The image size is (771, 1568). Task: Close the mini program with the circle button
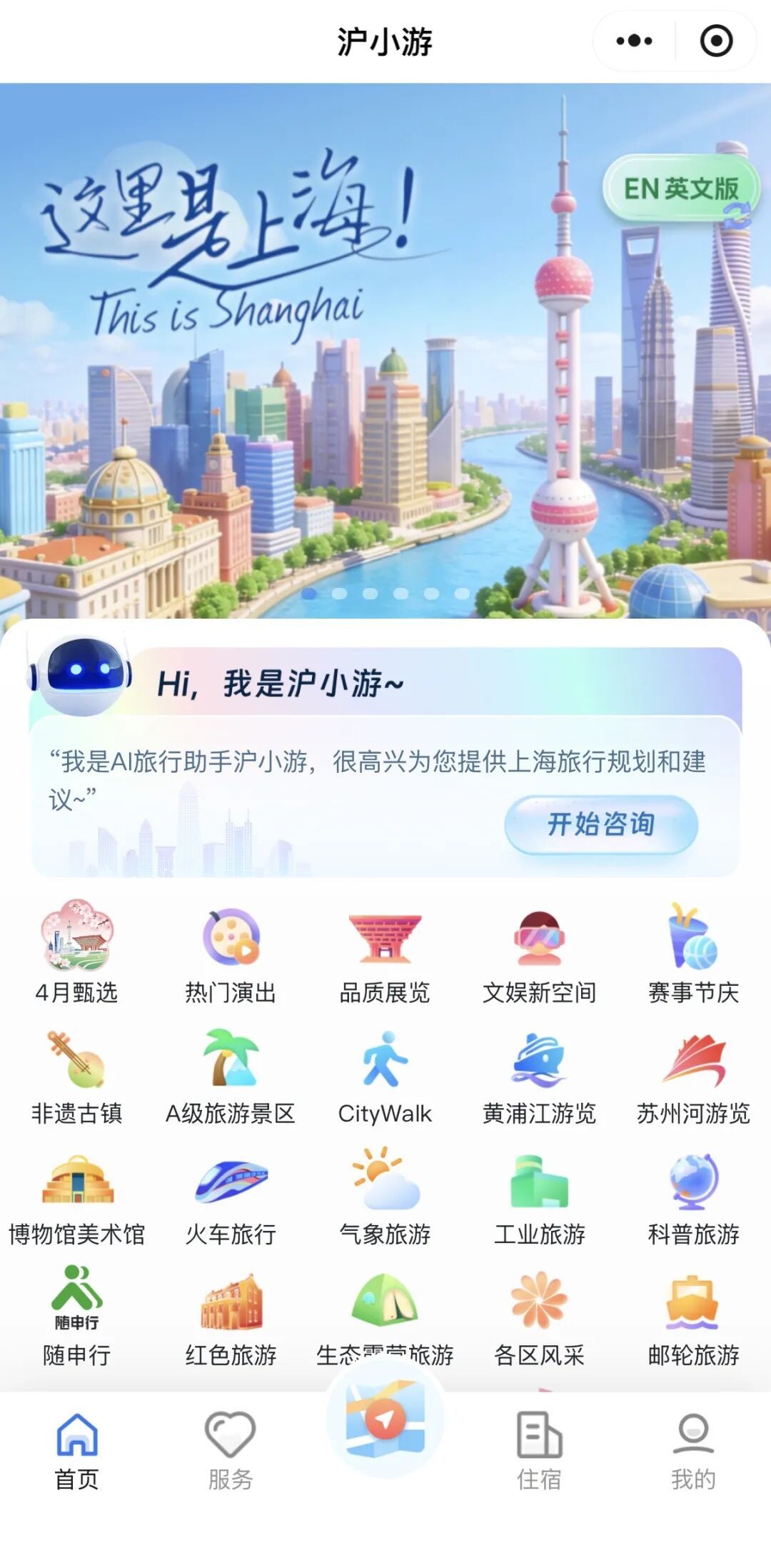[x=716, y=41]
